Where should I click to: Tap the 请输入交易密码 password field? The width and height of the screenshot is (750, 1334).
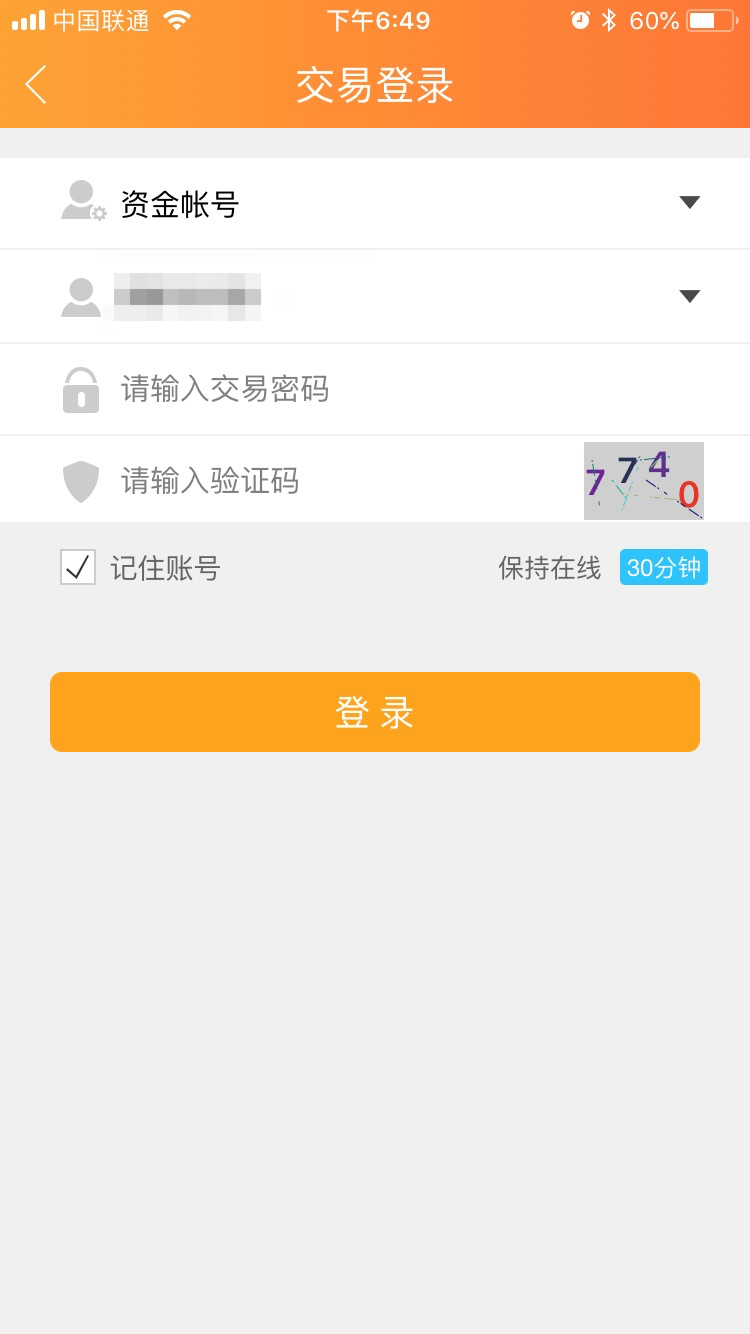[x=375, y=389]
